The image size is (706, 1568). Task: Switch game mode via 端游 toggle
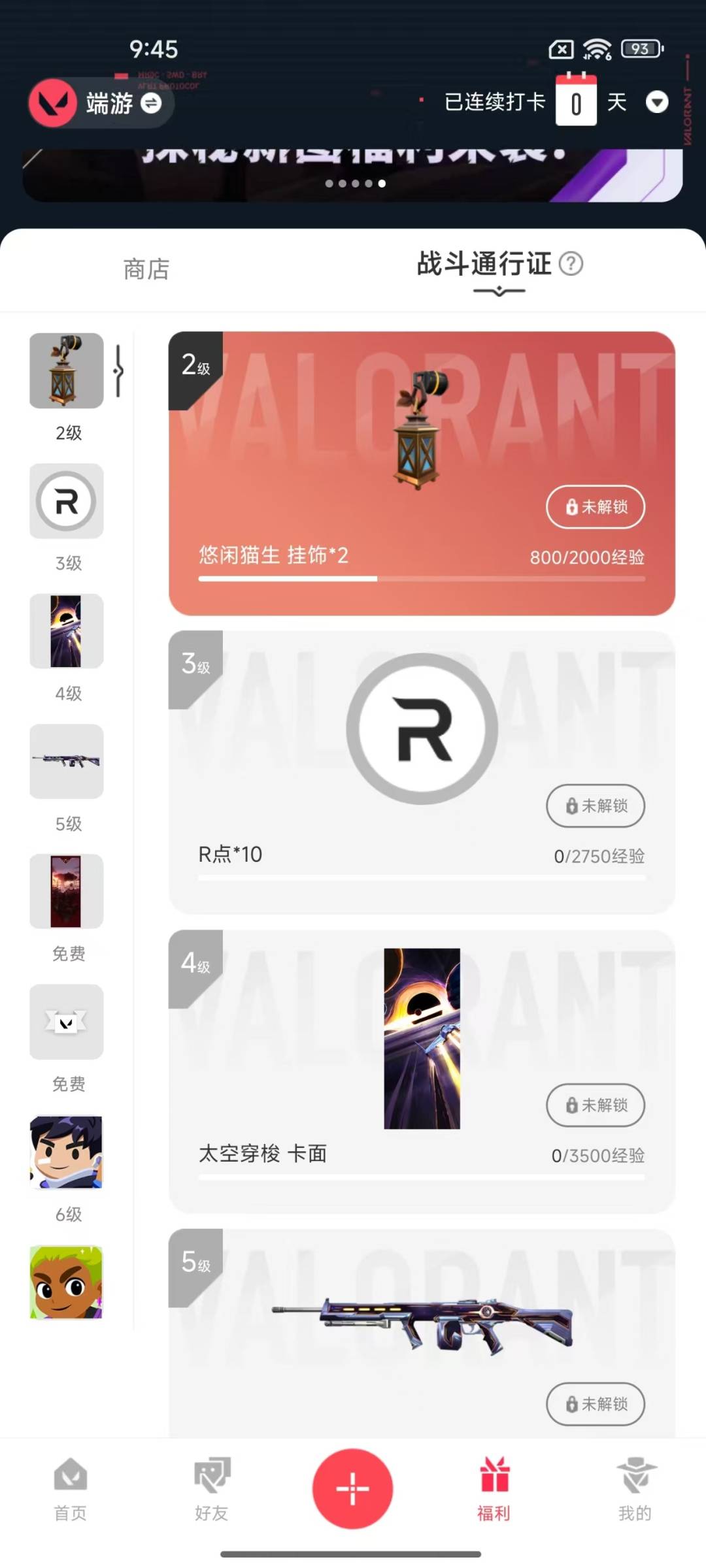click(x=151, y=103)
